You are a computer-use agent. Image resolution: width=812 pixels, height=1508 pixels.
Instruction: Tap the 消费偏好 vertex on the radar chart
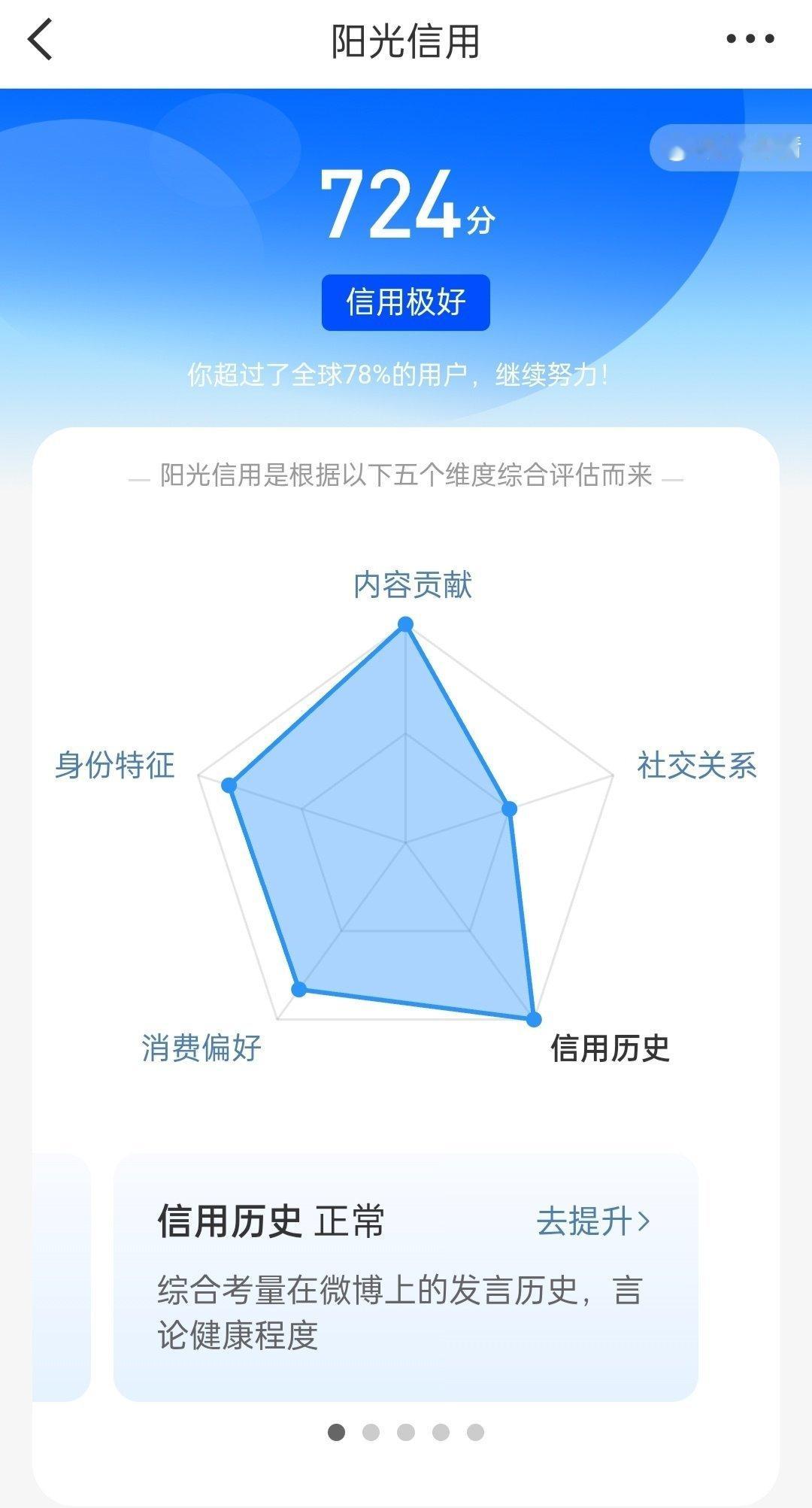(297, 988)
